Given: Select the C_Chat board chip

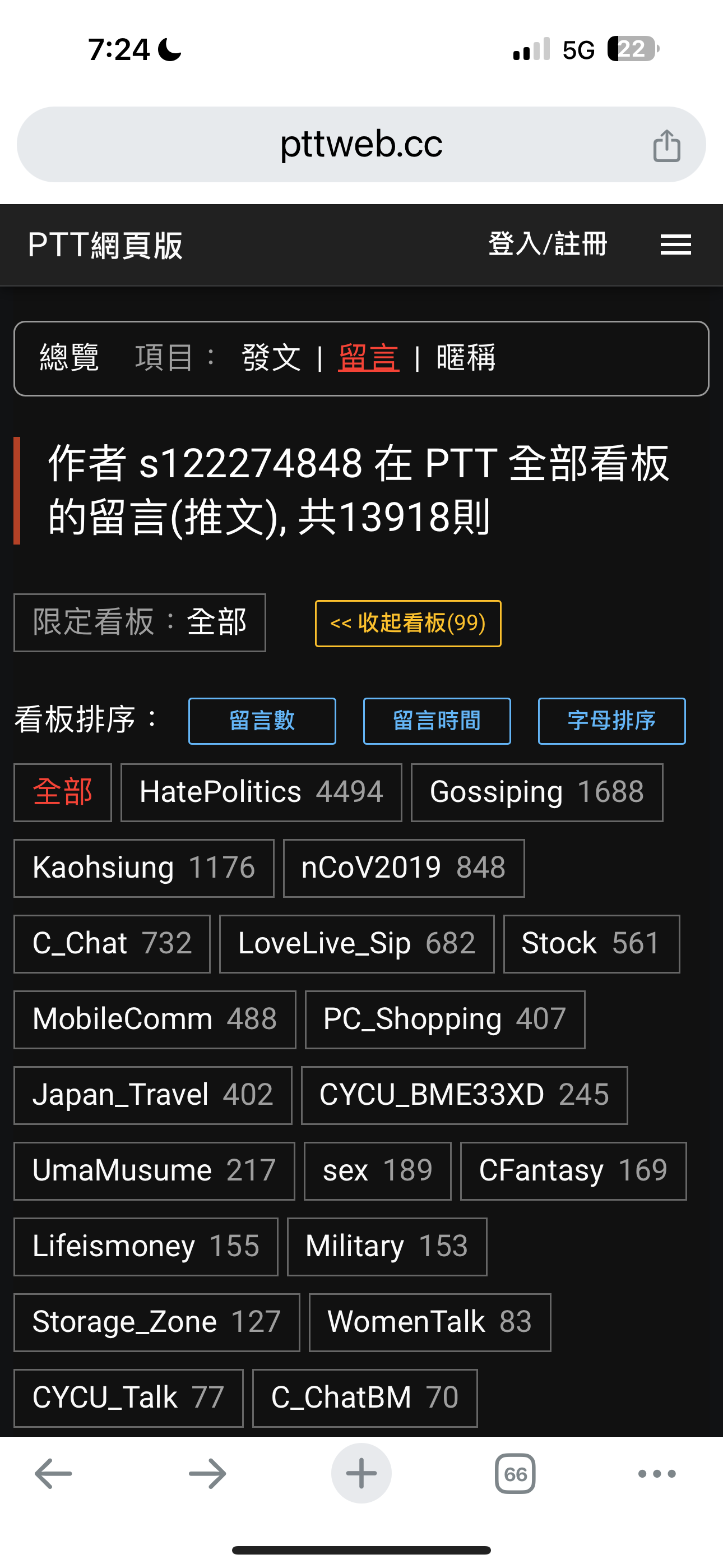Looking at the screenshot, I should tap(112, 943).
